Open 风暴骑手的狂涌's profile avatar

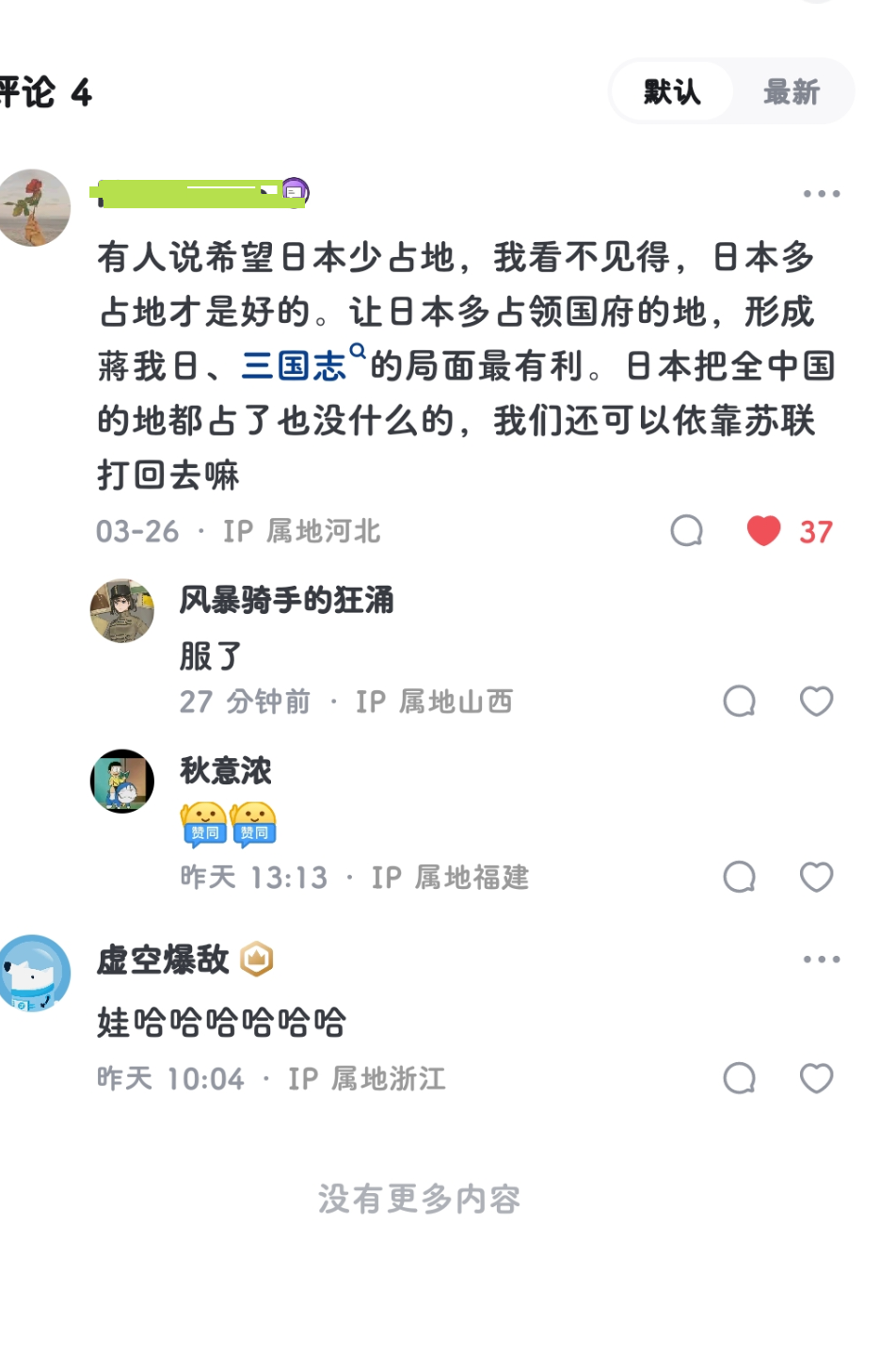122,611
